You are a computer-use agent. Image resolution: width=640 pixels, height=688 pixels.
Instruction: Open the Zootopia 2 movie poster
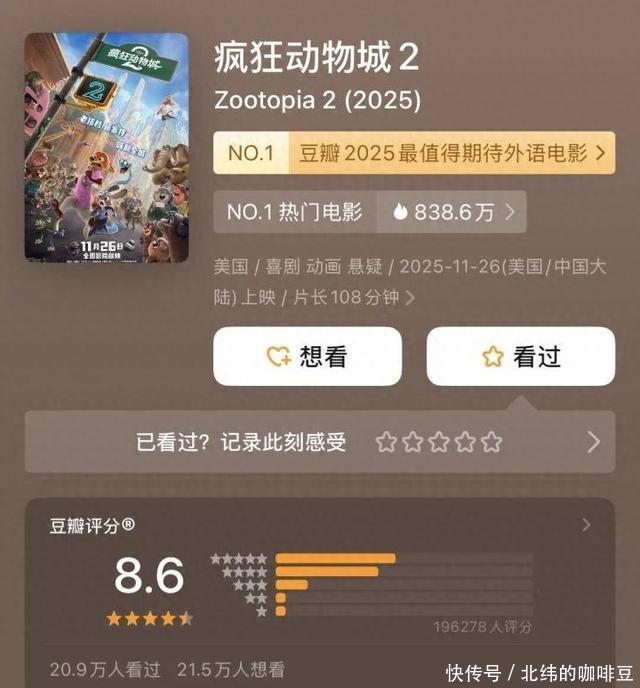[x=106, y=147]
